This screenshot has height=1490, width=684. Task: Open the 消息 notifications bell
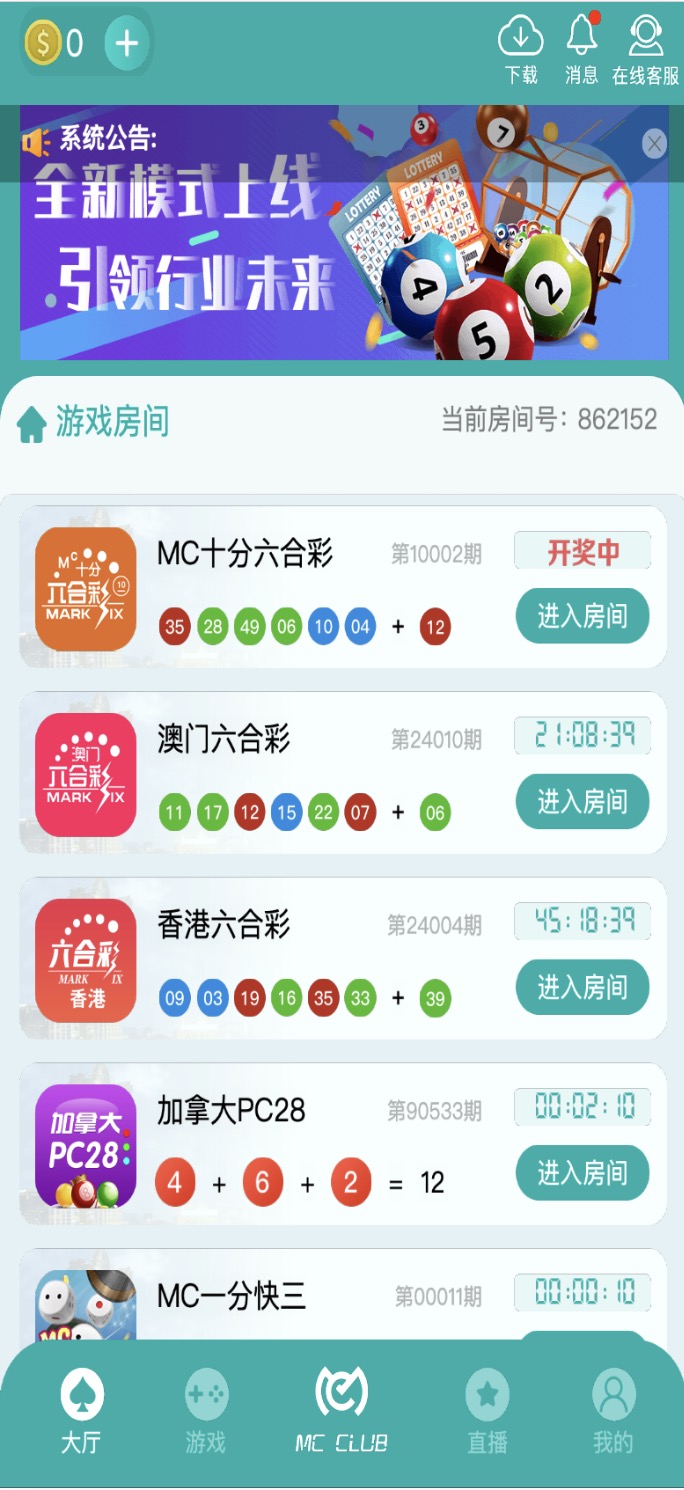(581, 48)
